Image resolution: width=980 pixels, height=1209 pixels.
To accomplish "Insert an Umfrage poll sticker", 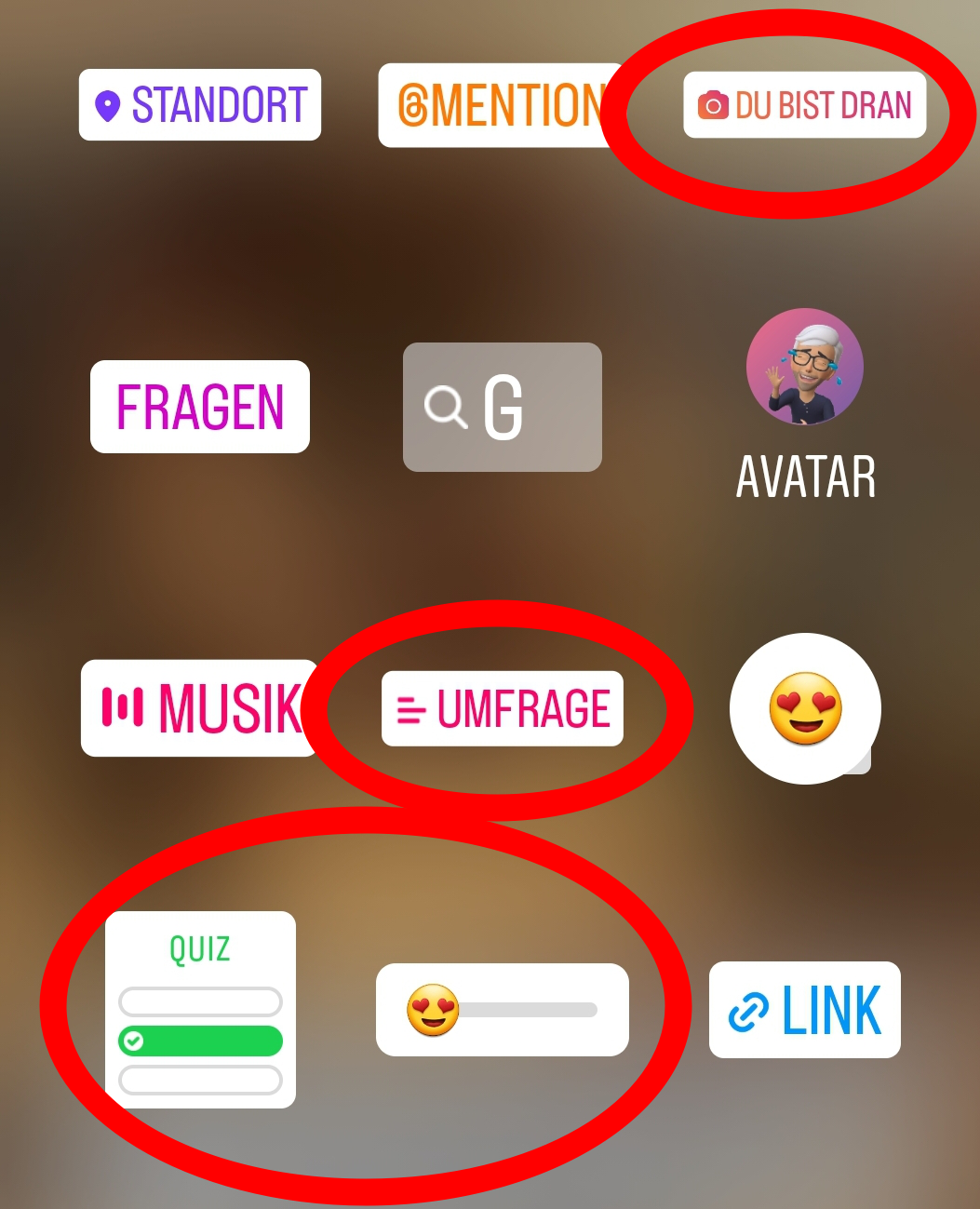I will tap(502, 708).
